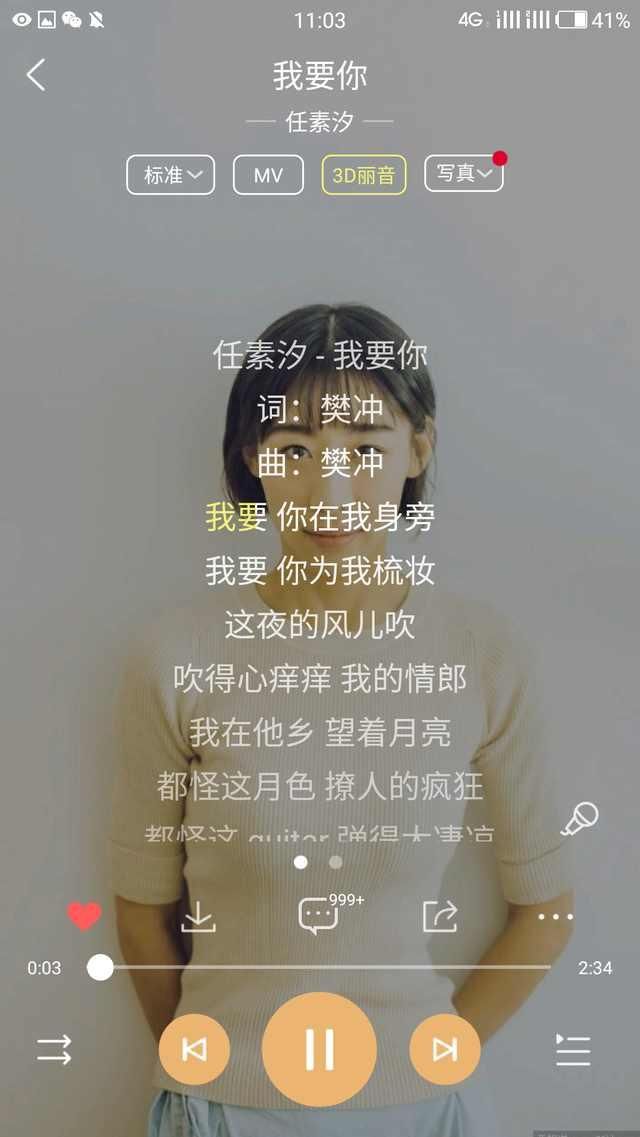
Task: Open artist 任素汐 page
Action: [x=319, y=123]
